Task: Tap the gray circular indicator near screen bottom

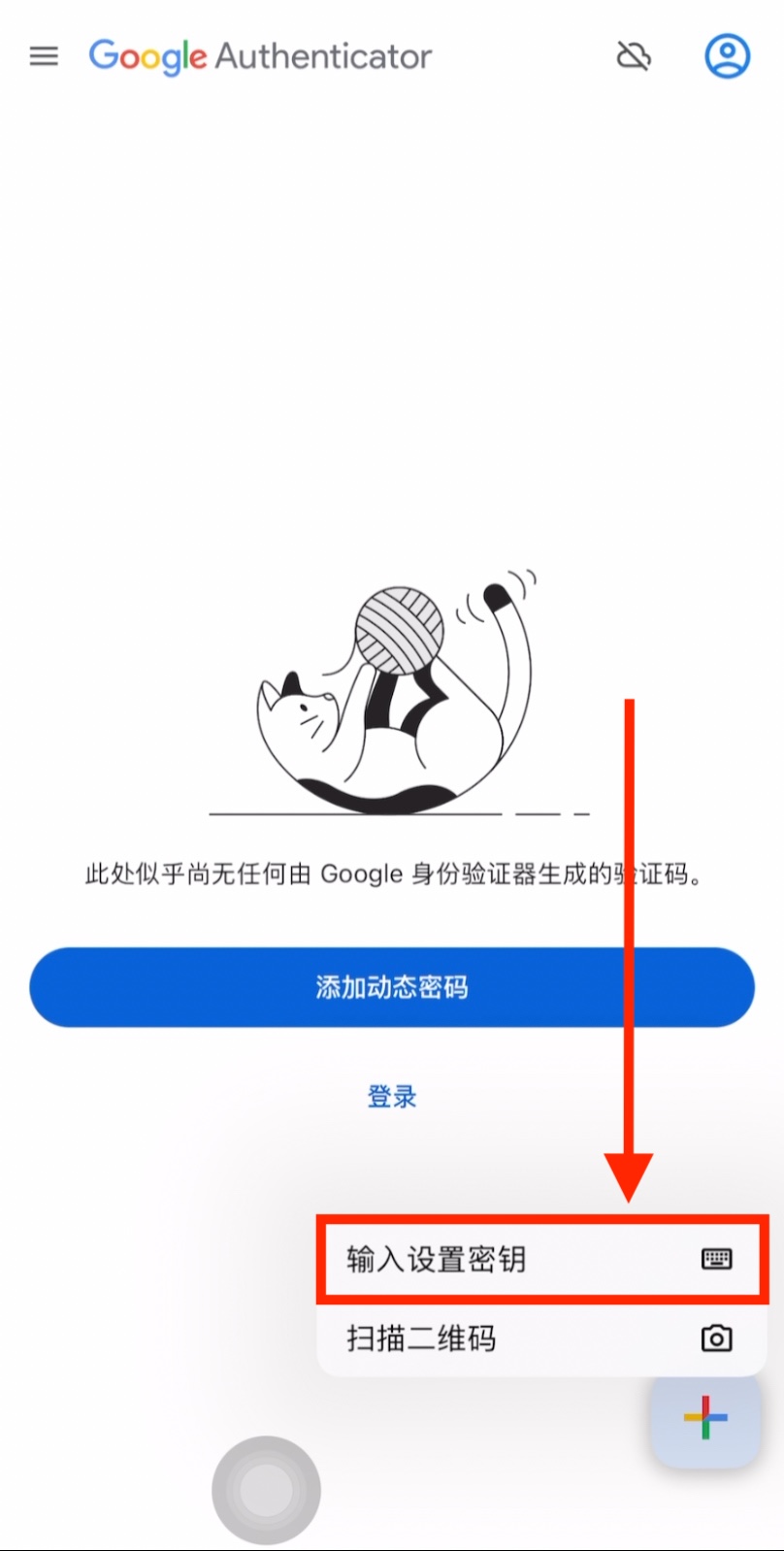Action: coord(266,1489)
